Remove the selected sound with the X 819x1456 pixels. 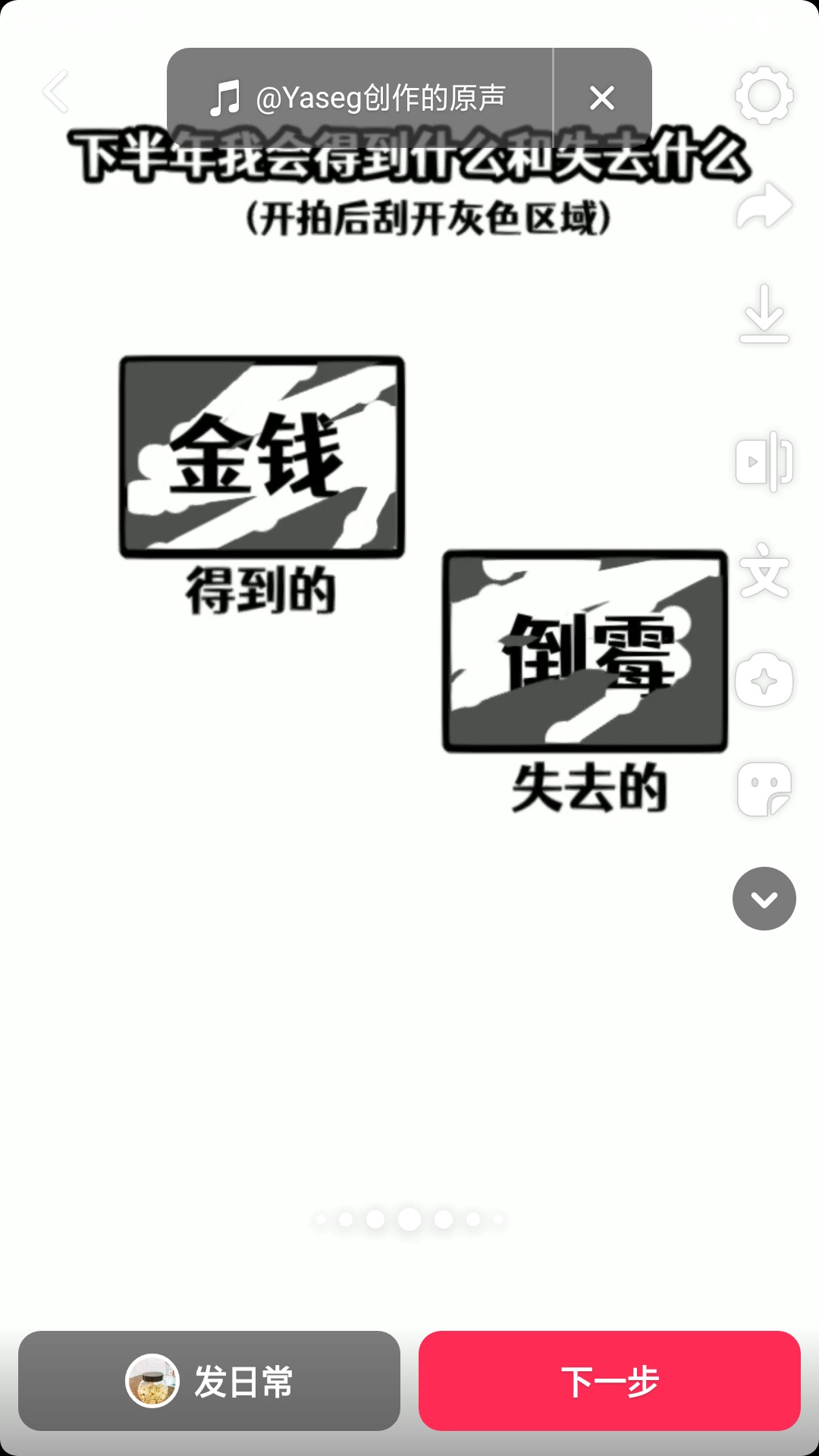pos(602,98)
